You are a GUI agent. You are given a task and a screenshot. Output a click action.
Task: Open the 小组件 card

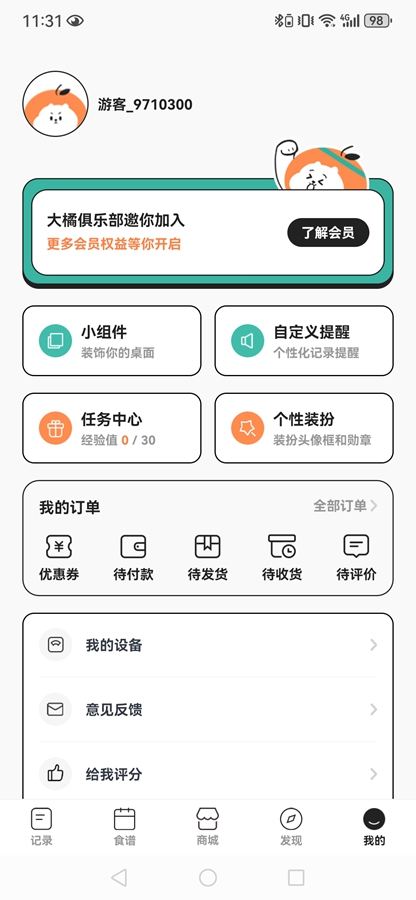[x=112, y=340]
